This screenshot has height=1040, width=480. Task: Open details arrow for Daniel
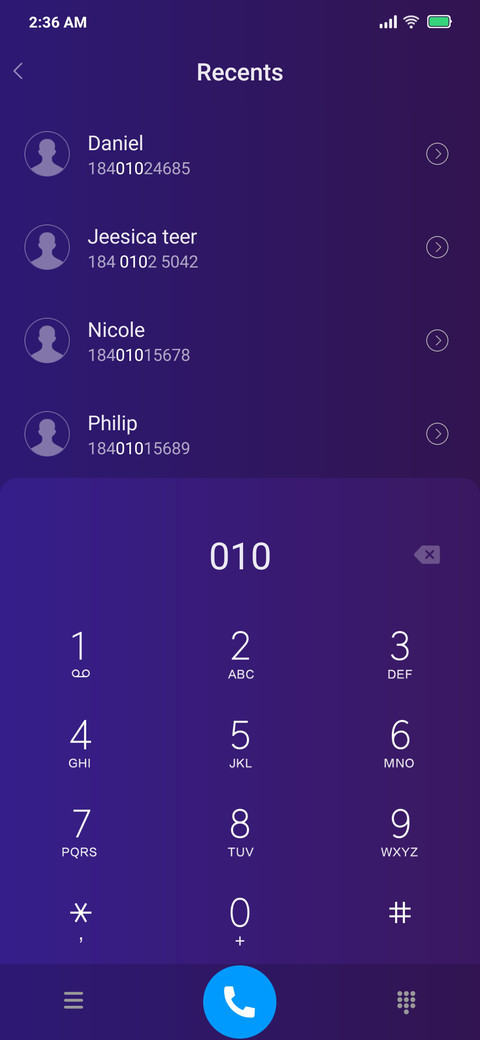[x=437, y=155]
